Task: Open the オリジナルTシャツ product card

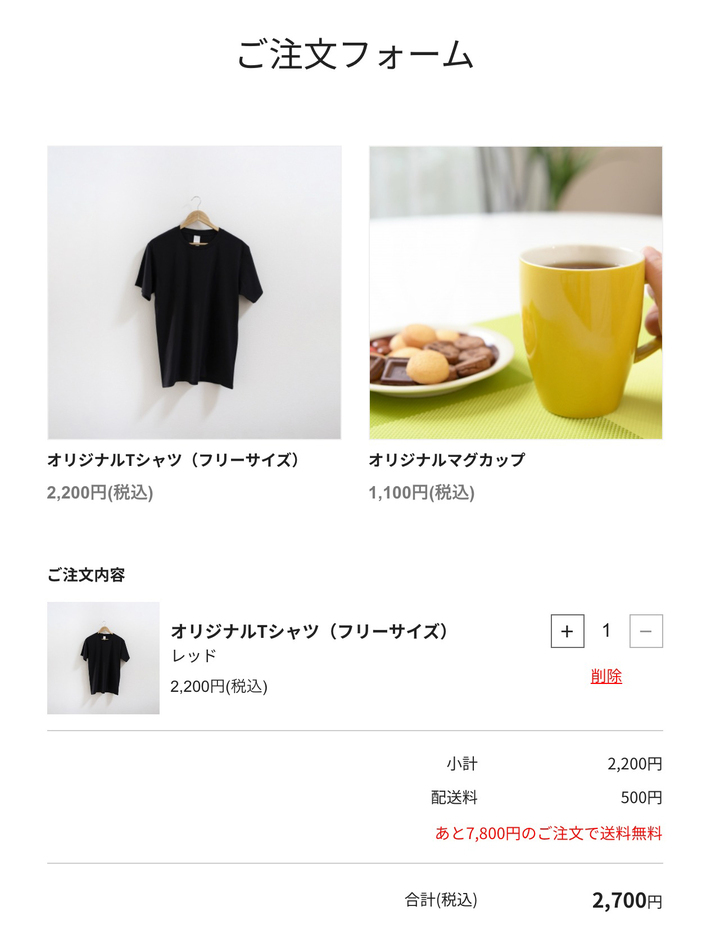Action: [x=194, y=293]
